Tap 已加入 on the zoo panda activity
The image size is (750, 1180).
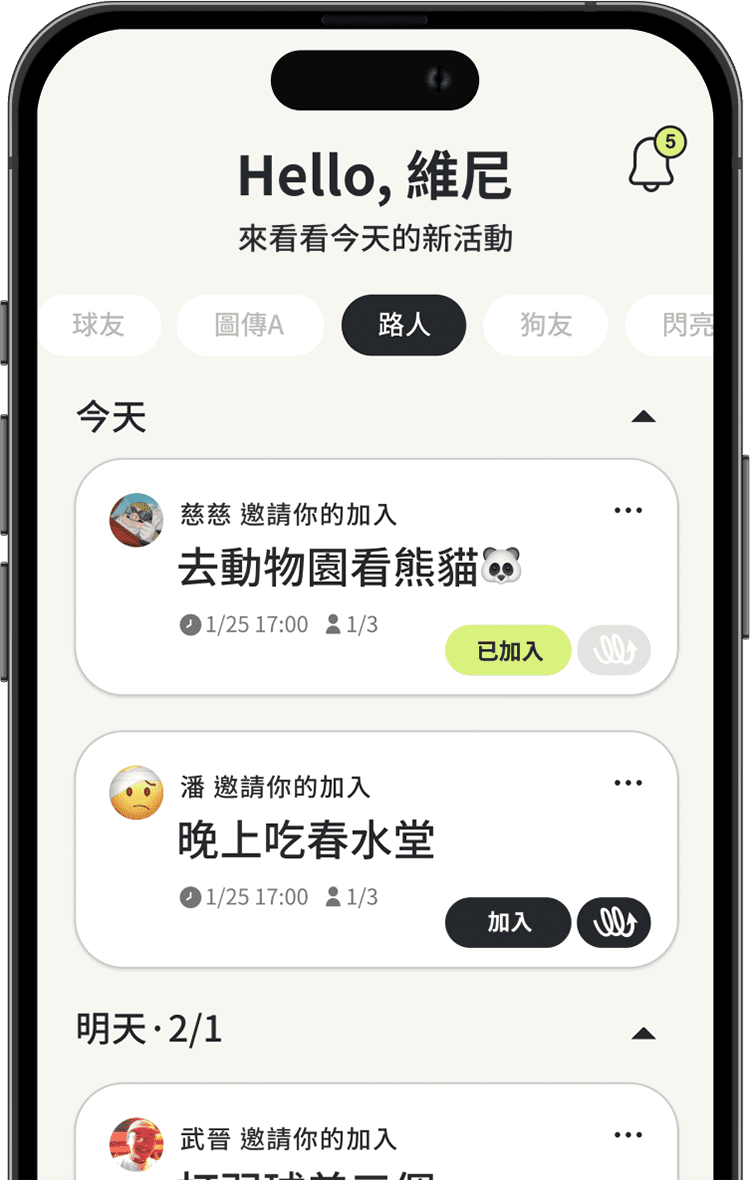pos(508,651)
